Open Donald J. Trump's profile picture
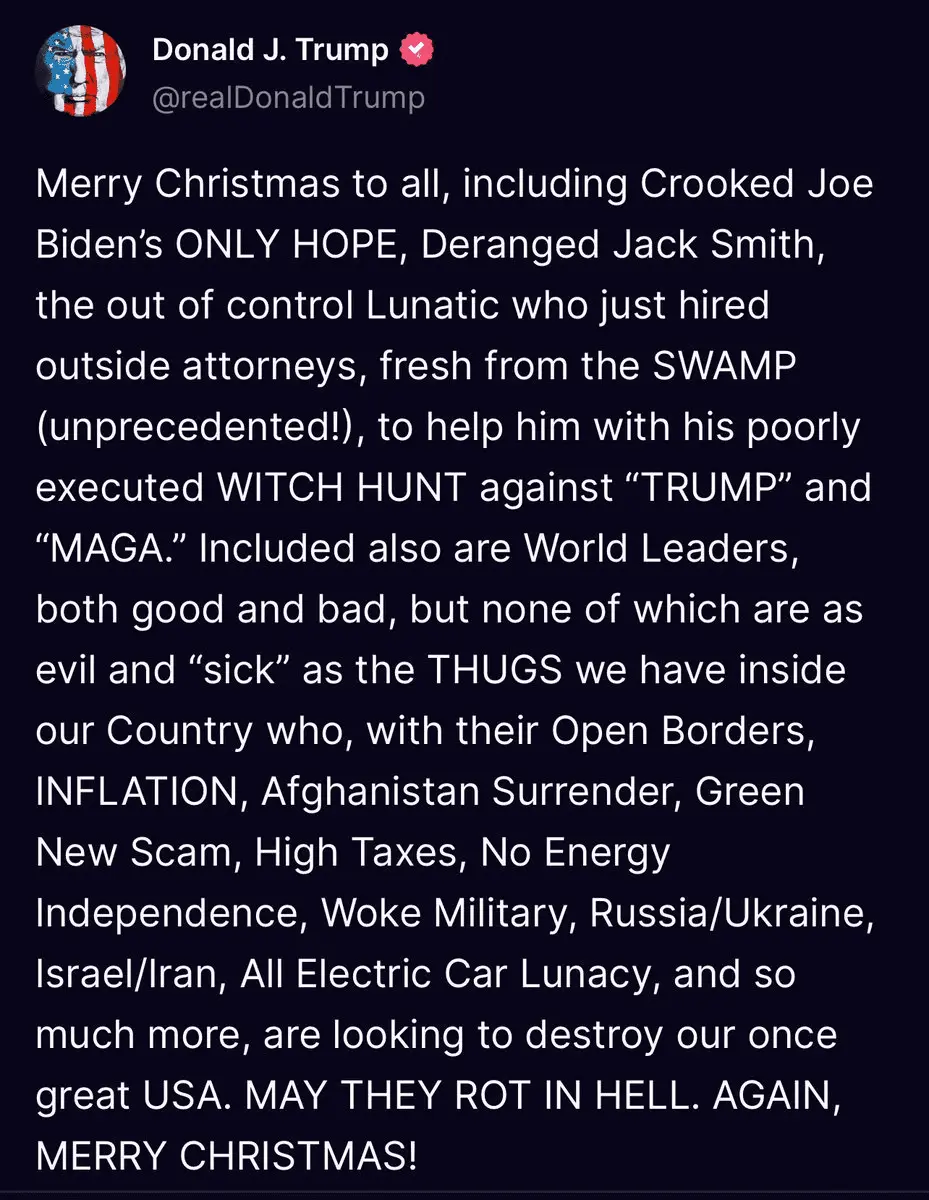 coord(80,72)
